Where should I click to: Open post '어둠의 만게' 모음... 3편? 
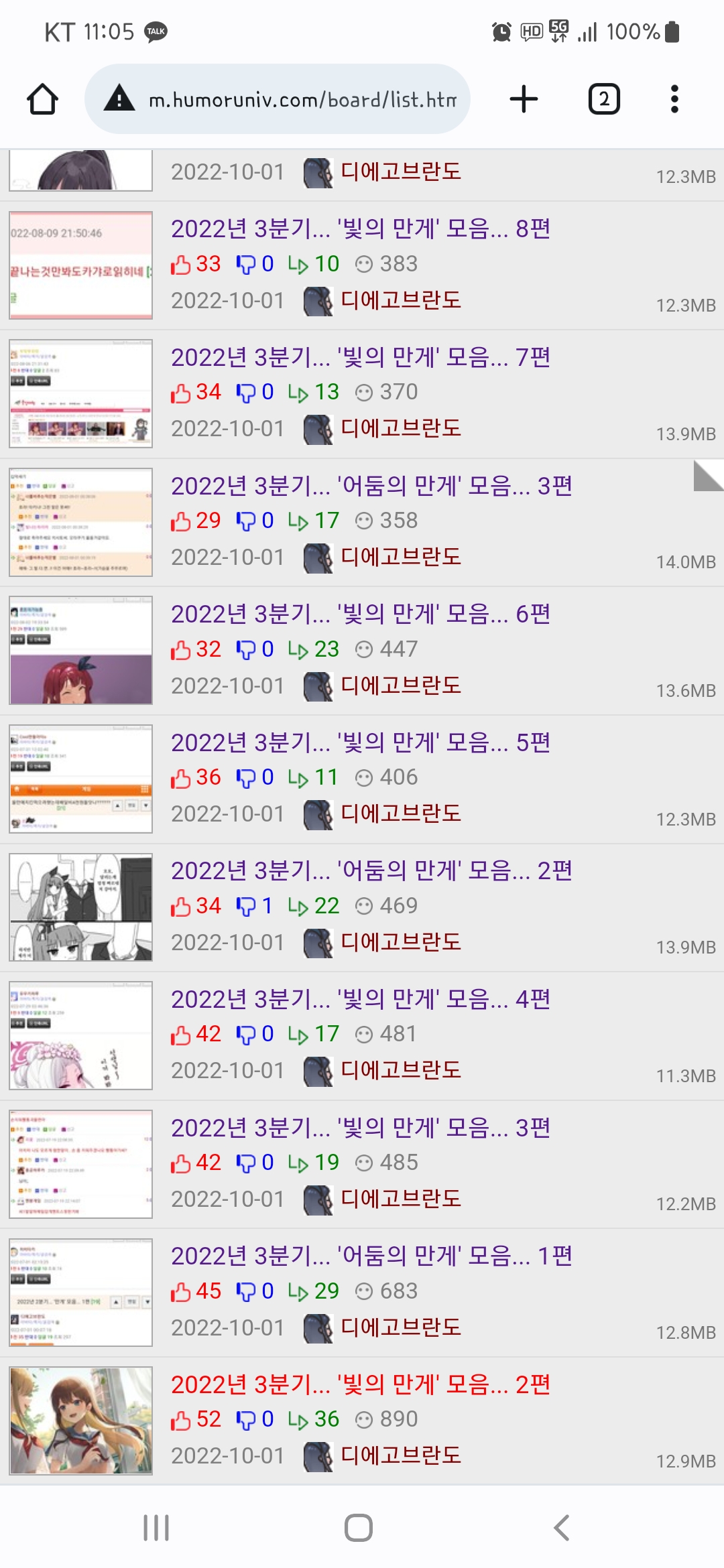click(371, 486)
